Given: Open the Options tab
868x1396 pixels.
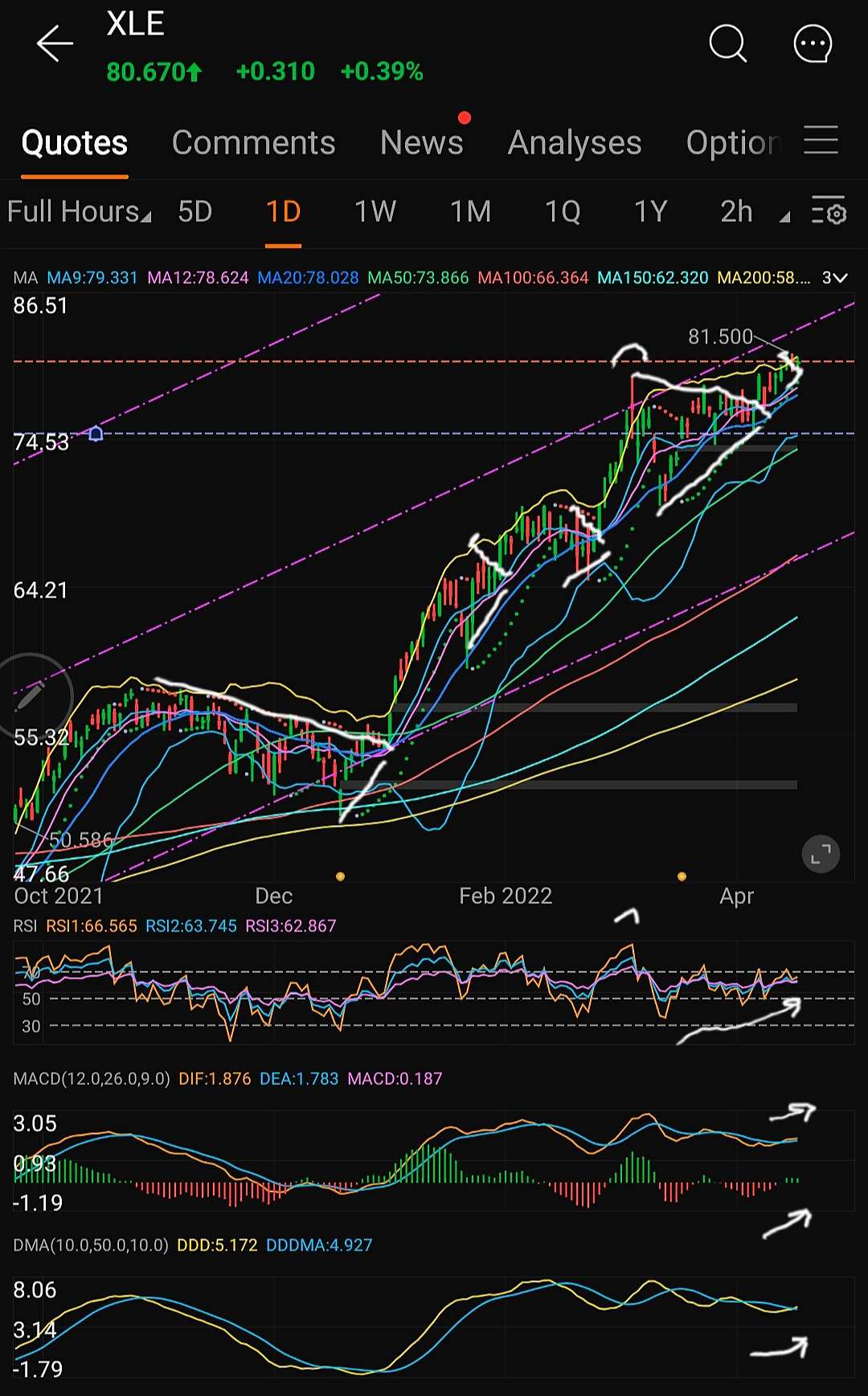Looking at the screenshot, I should (x=733, y=143).
